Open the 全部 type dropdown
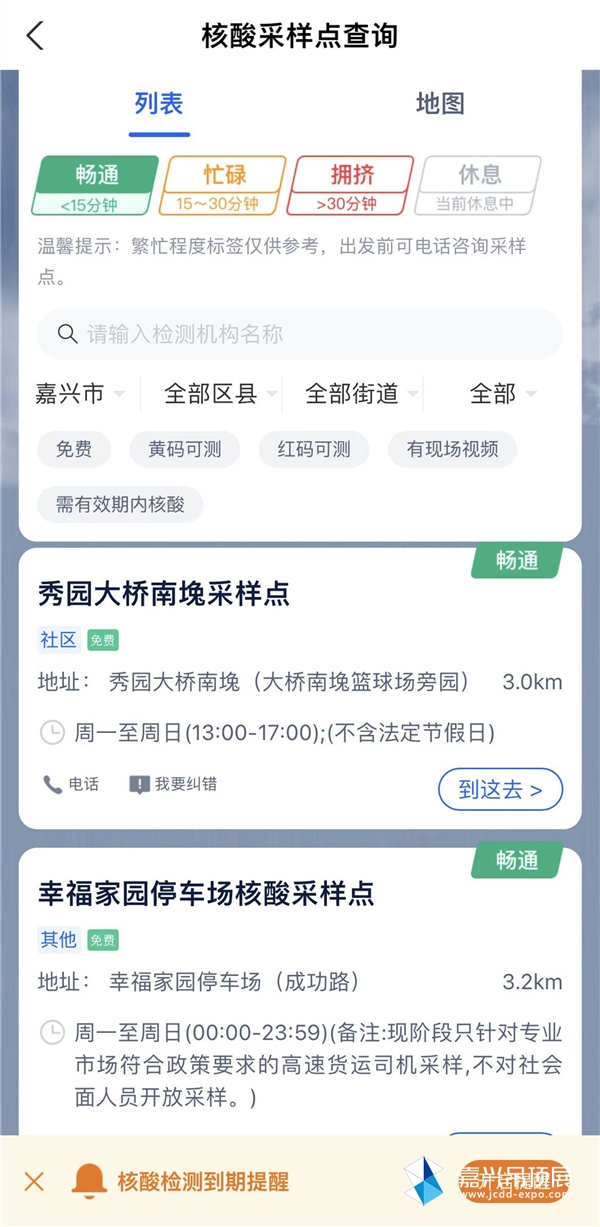 pyautogui.click(x=502, y=394)
